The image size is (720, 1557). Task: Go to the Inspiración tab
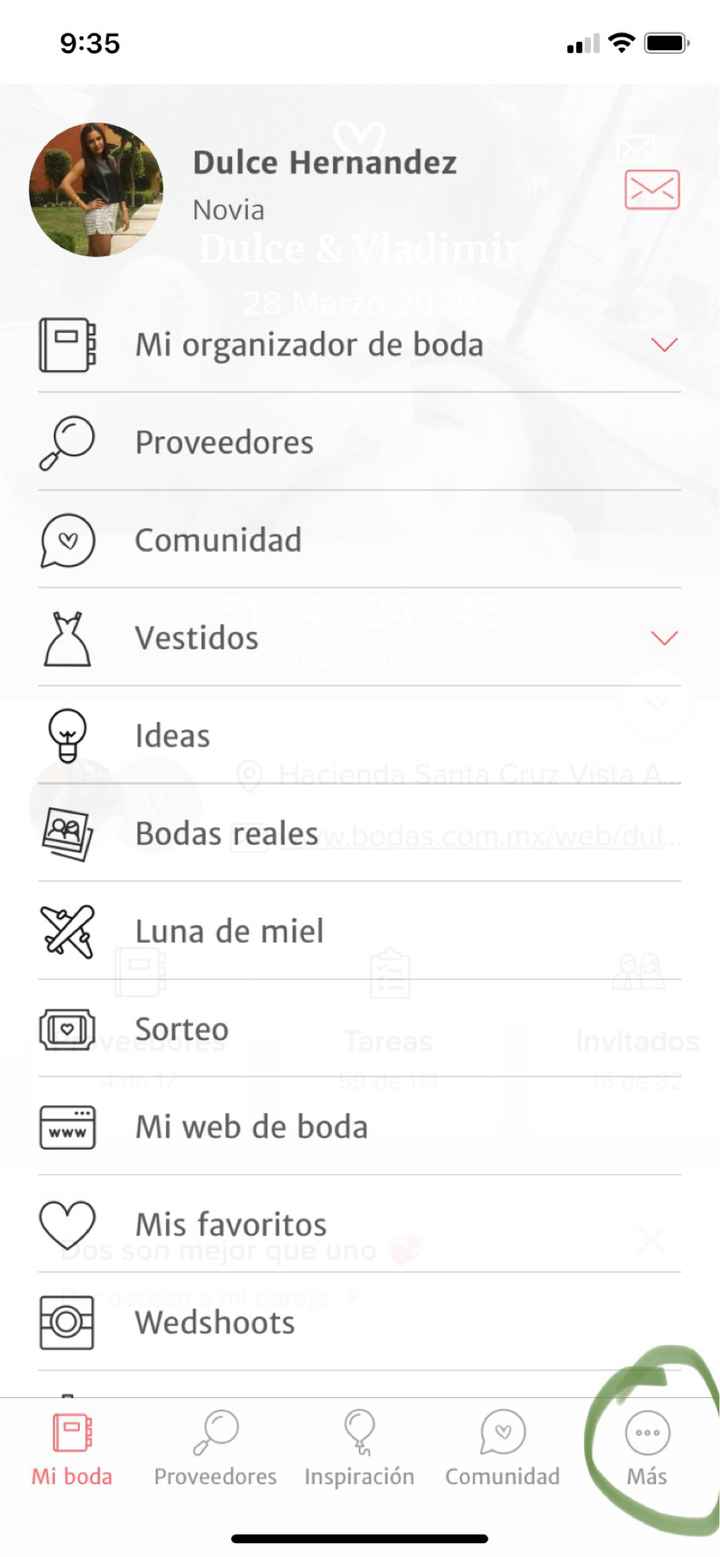(359, 1448)
